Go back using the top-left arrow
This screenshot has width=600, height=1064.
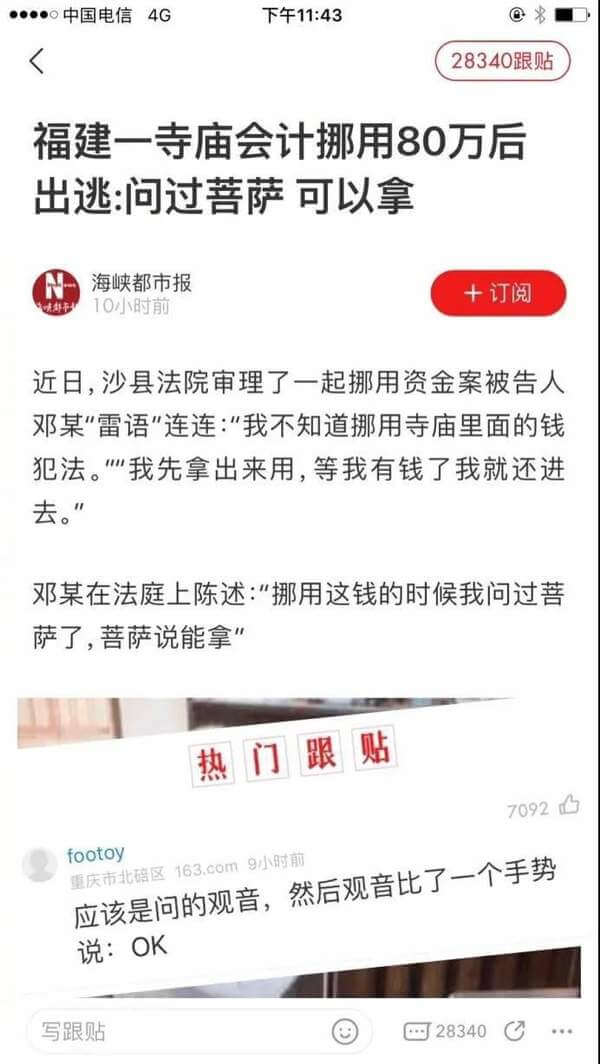(x=37, y=61)
